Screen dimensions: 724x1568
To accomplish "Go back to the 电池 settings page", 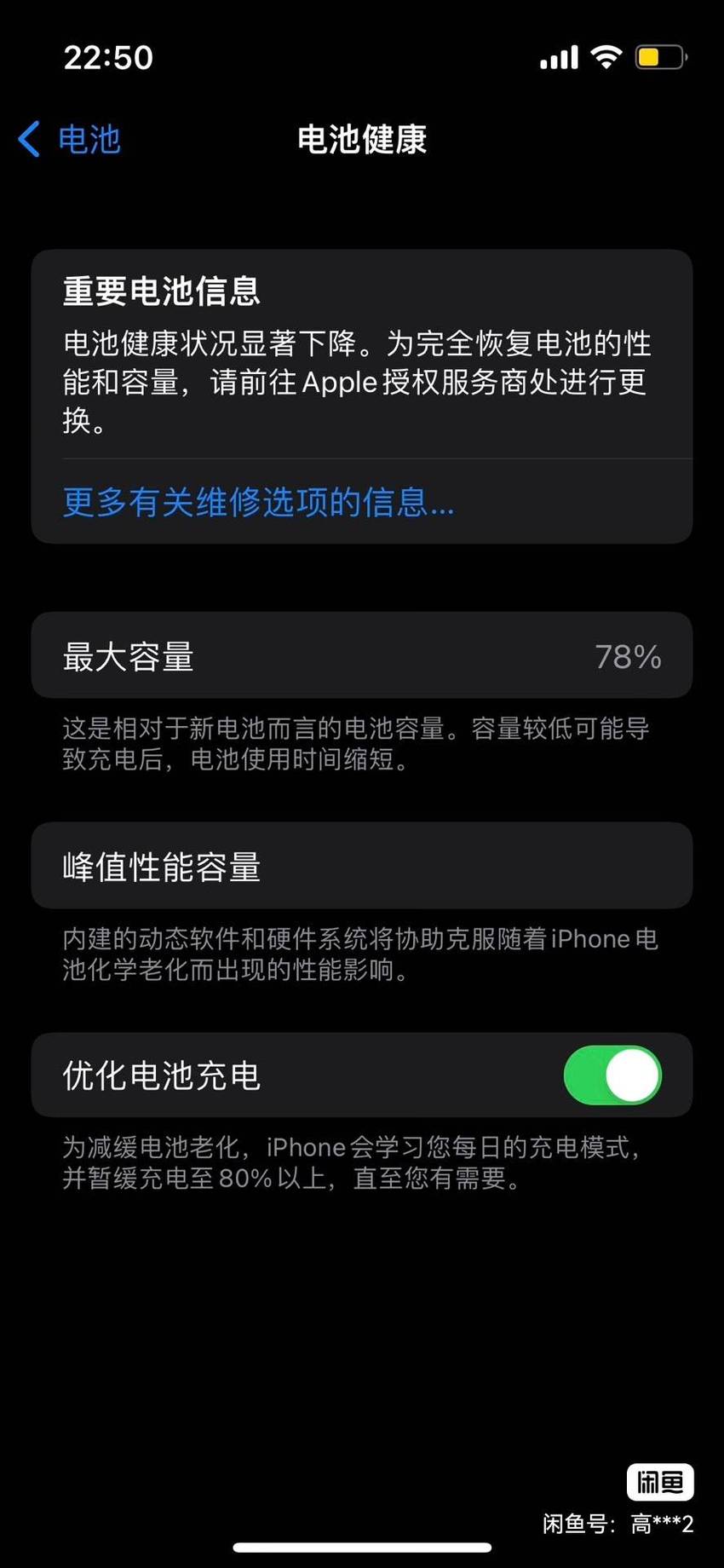I will point(70,140).
